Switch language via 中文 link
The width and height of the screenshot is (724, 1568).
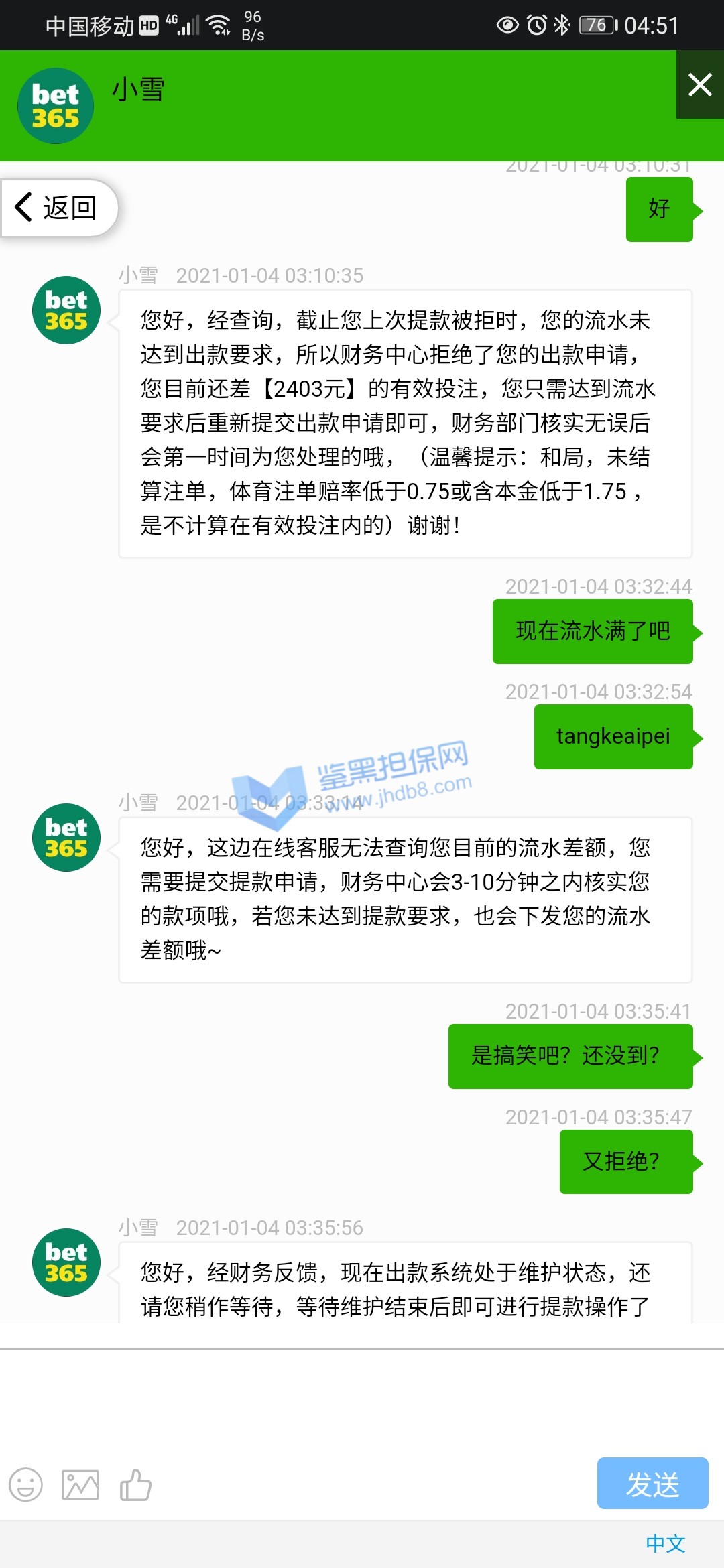click(x=665, y=1544)
